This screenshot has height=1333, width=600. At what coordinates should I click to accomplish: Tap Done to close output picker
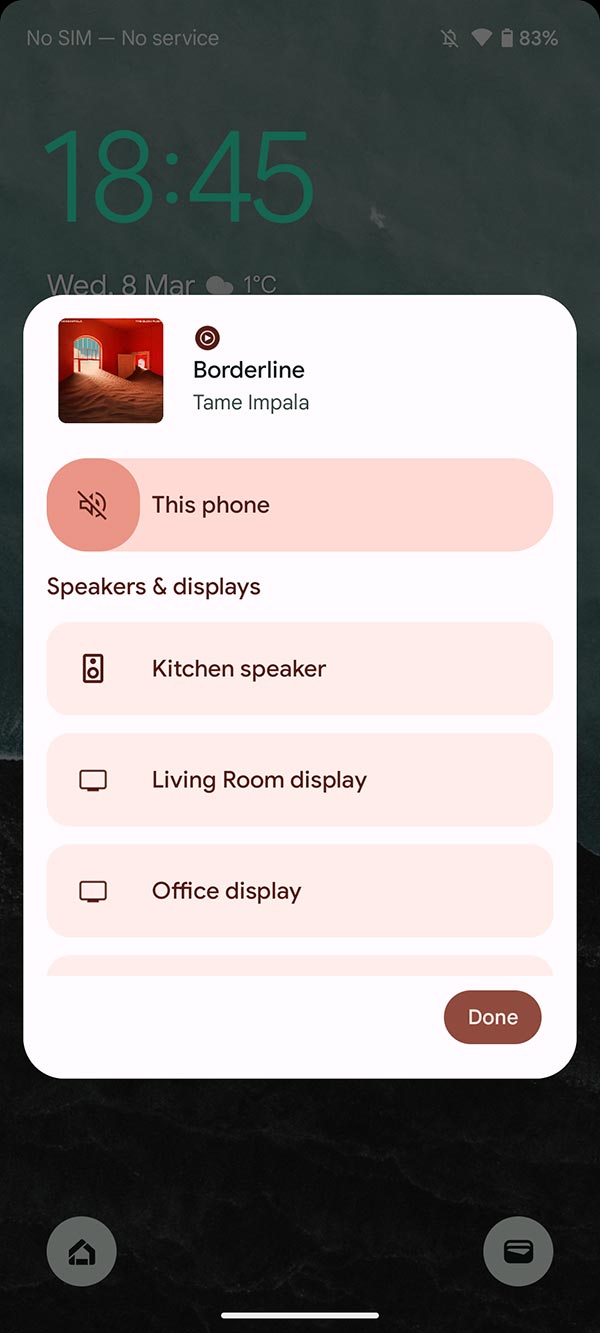(492, 1017)
